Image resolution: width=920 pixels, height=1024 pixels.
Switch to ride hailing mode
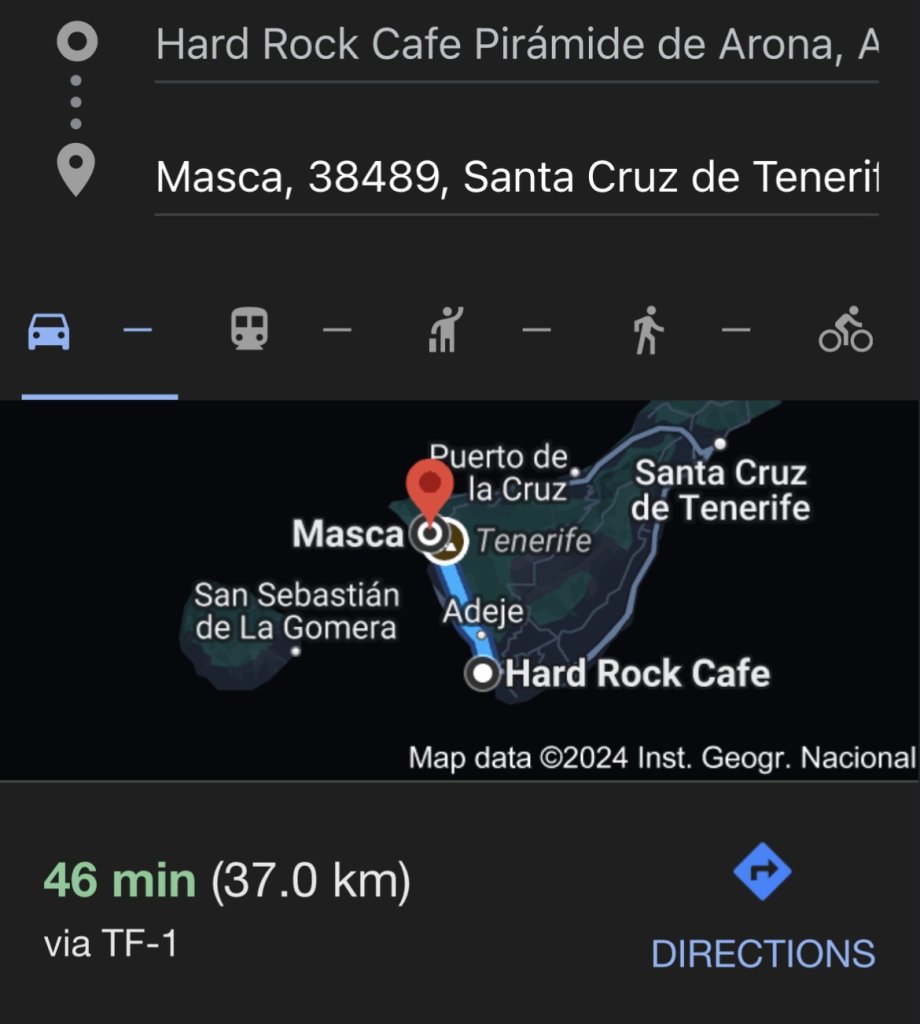click(445, 330)
